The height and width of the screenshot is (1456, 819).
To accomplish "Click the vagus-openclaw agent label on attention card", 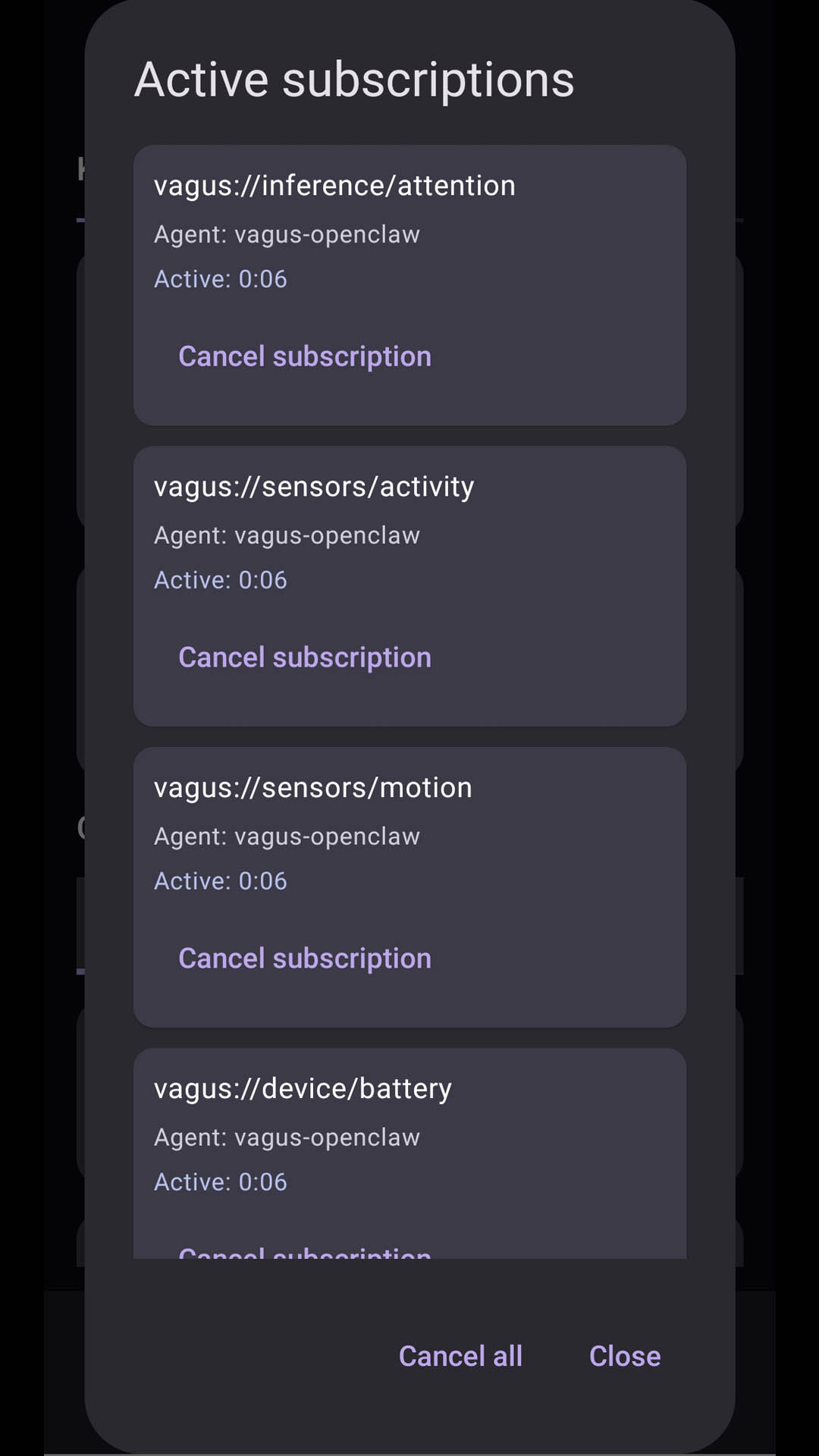I will 287,234.
